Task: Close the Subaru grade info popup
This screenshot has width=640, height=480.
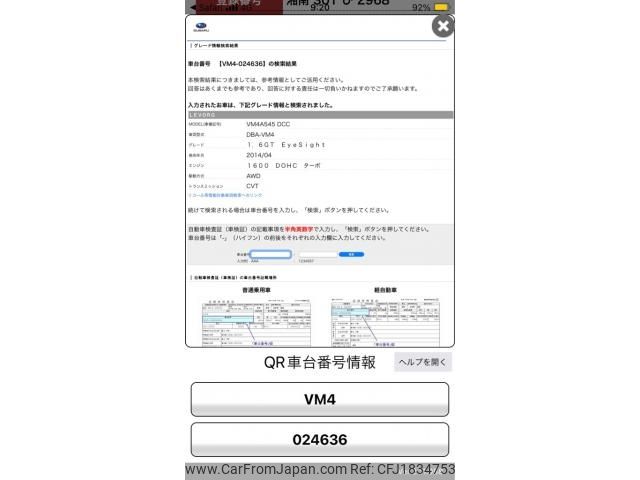Action: 442,27
